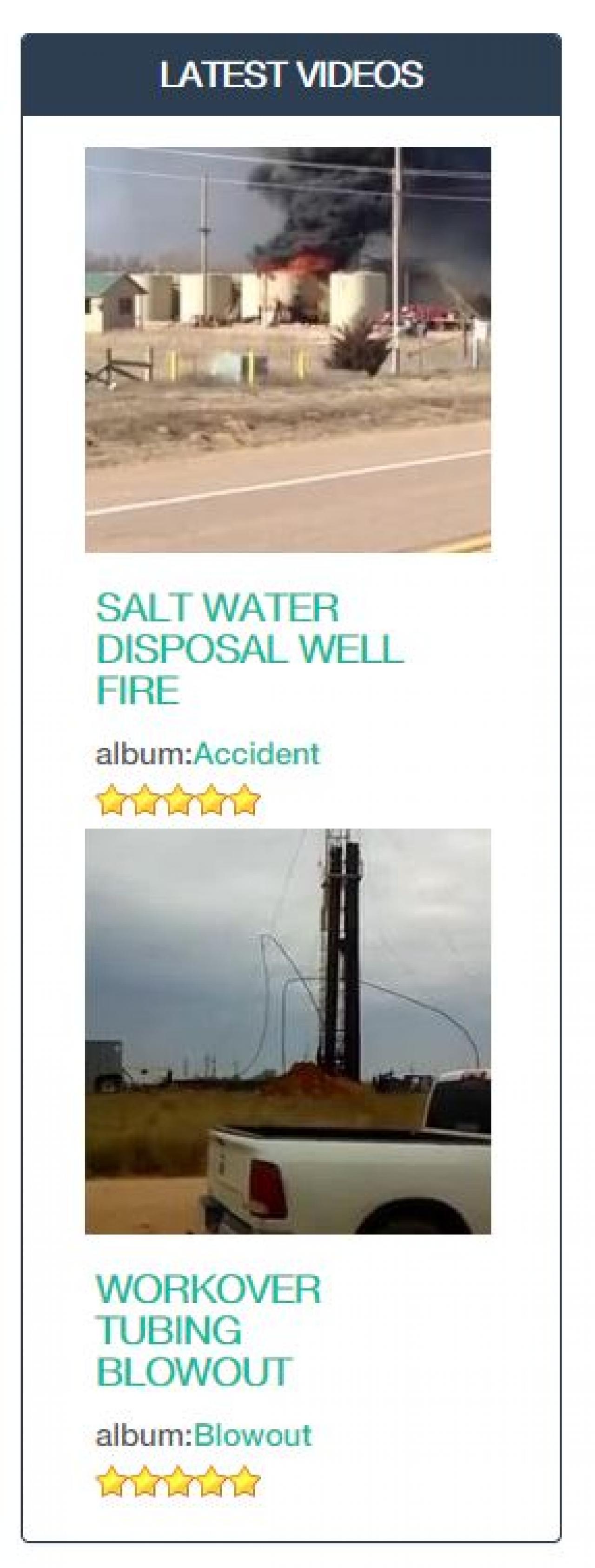The height and width of the screenshot is (1568, 595).
Task: Open the salt water disposal fire video thumbnail
Action: pyautogui.click(x=287, y=349)
